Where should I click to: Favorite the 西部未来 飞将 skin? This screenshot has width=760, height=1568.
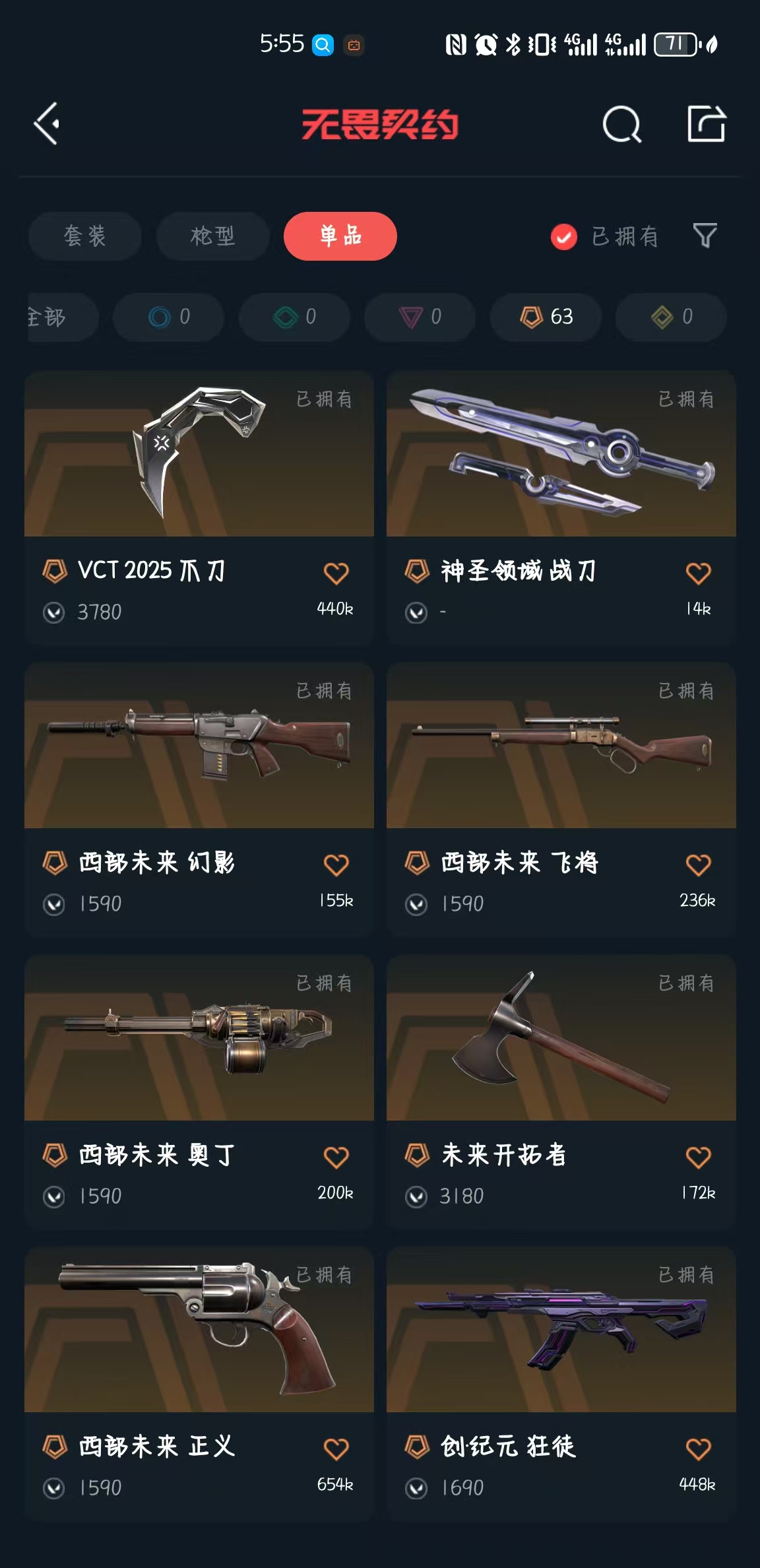[x=698, y=865]
